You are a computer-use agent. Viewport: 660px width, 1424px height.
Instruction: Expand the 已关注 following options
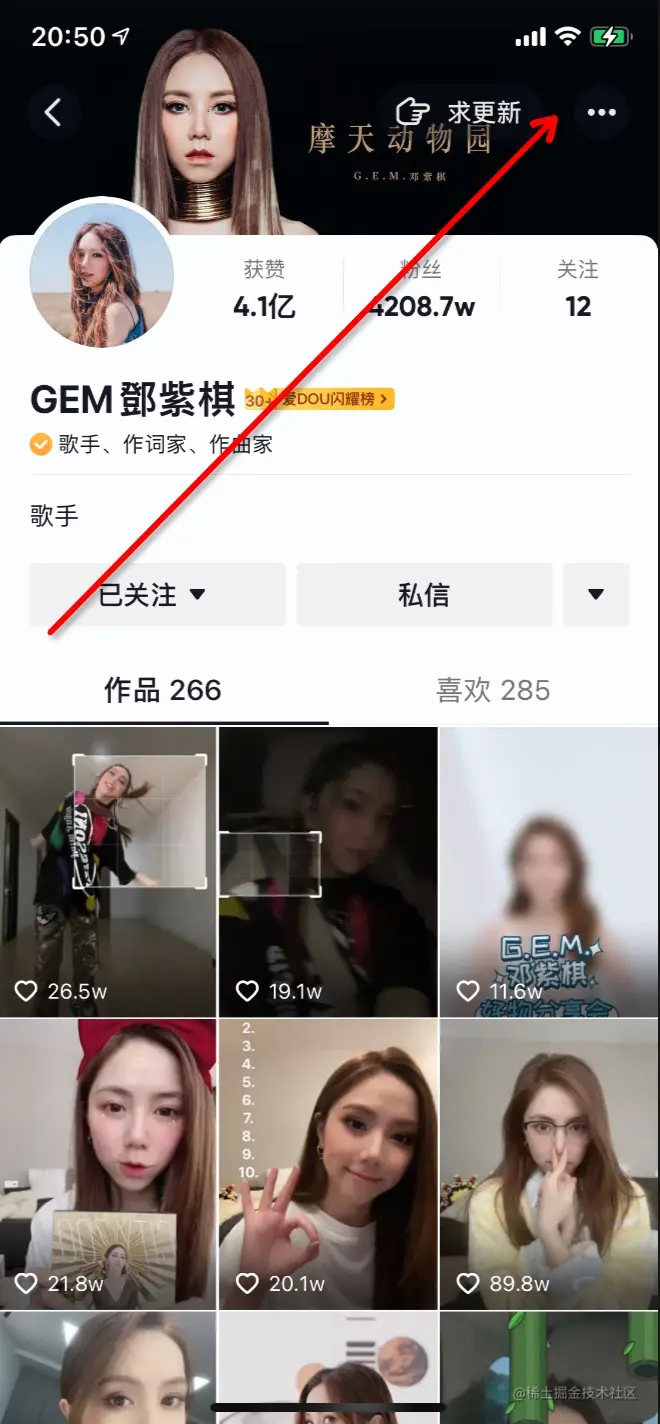[157, 595]
